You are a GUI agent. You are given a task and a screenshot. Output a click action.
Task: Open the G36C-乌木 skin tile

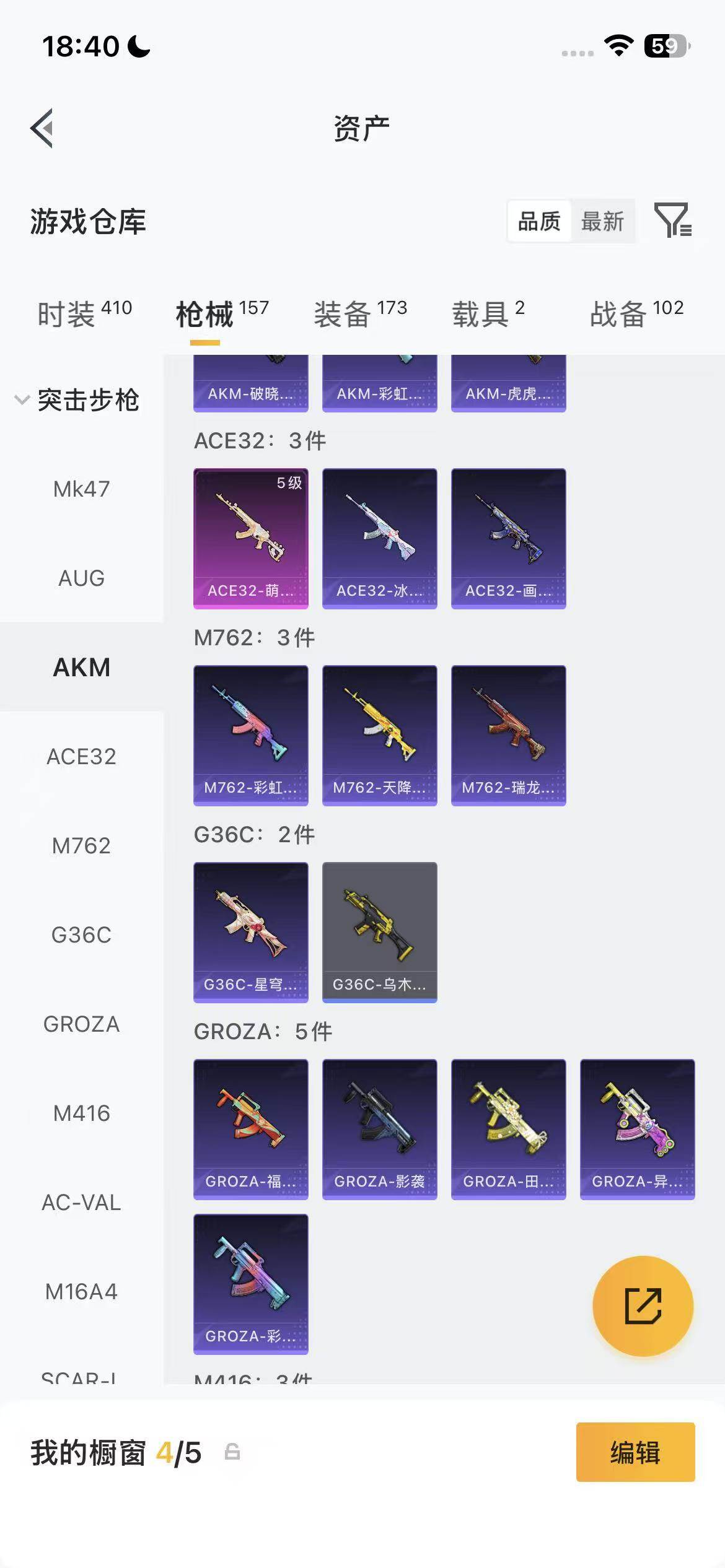click(x=379, y=932)
